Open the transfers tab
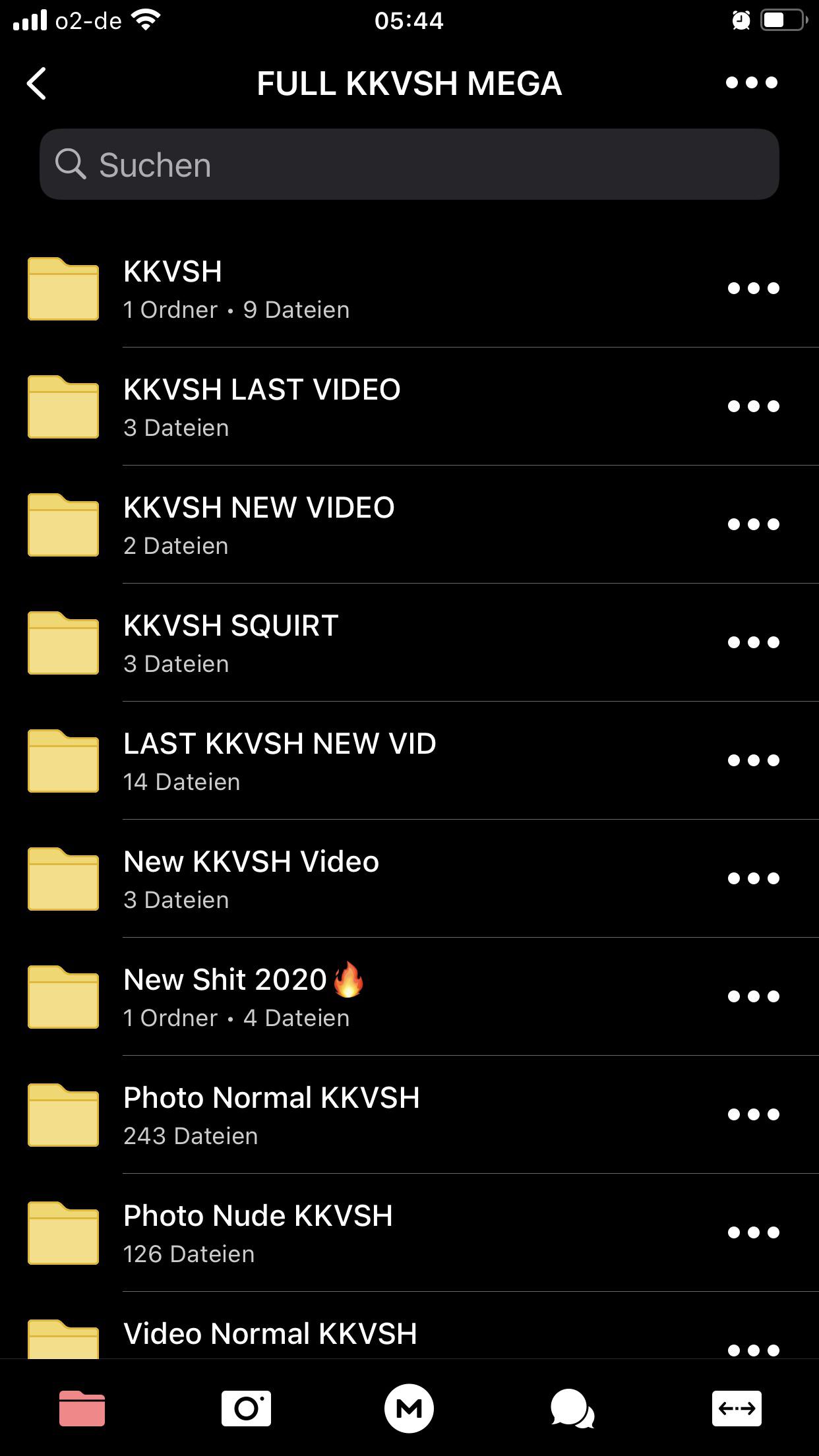The height and width of the screenshot is (1456, 819). pyautogui.click(x=737, y=1408)
